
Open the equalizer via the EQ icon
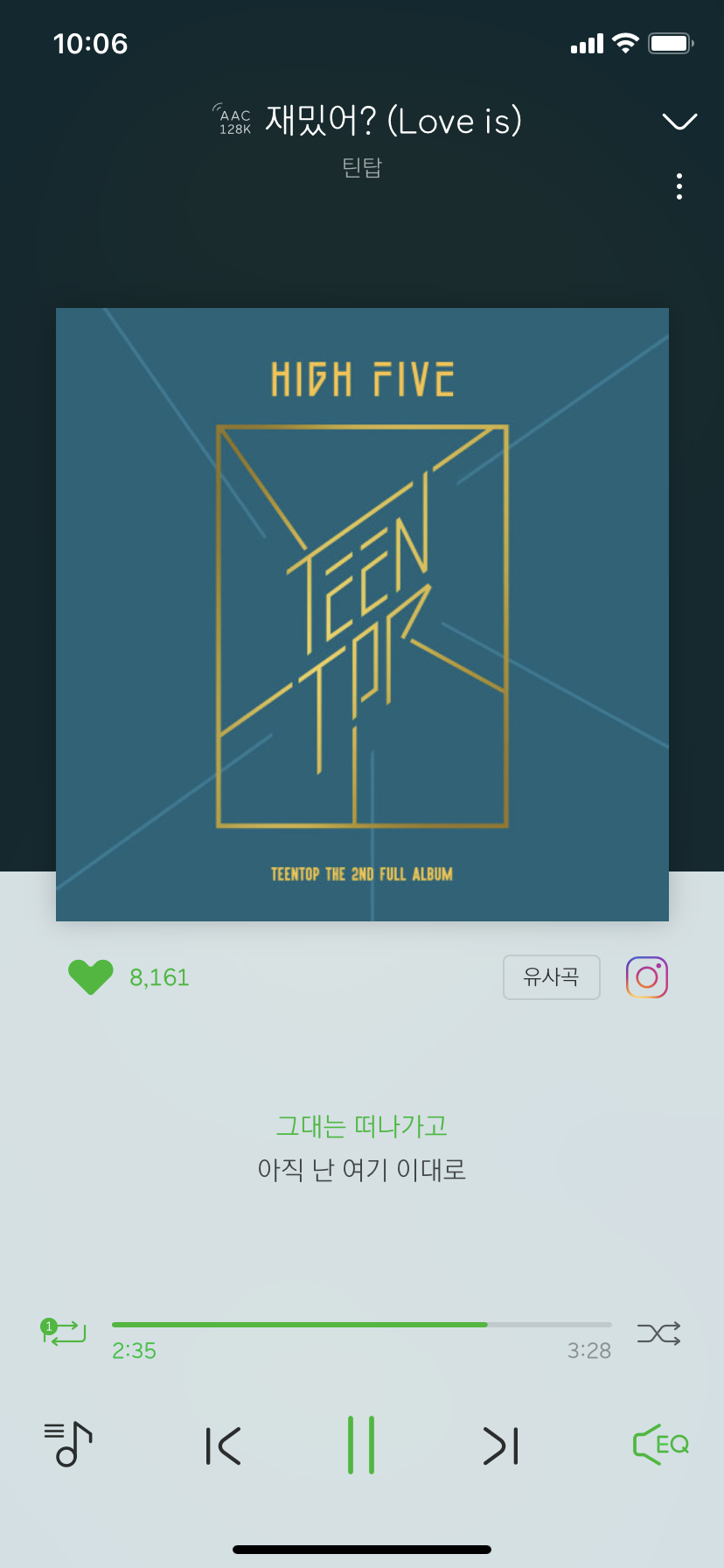pos(662,1445)
